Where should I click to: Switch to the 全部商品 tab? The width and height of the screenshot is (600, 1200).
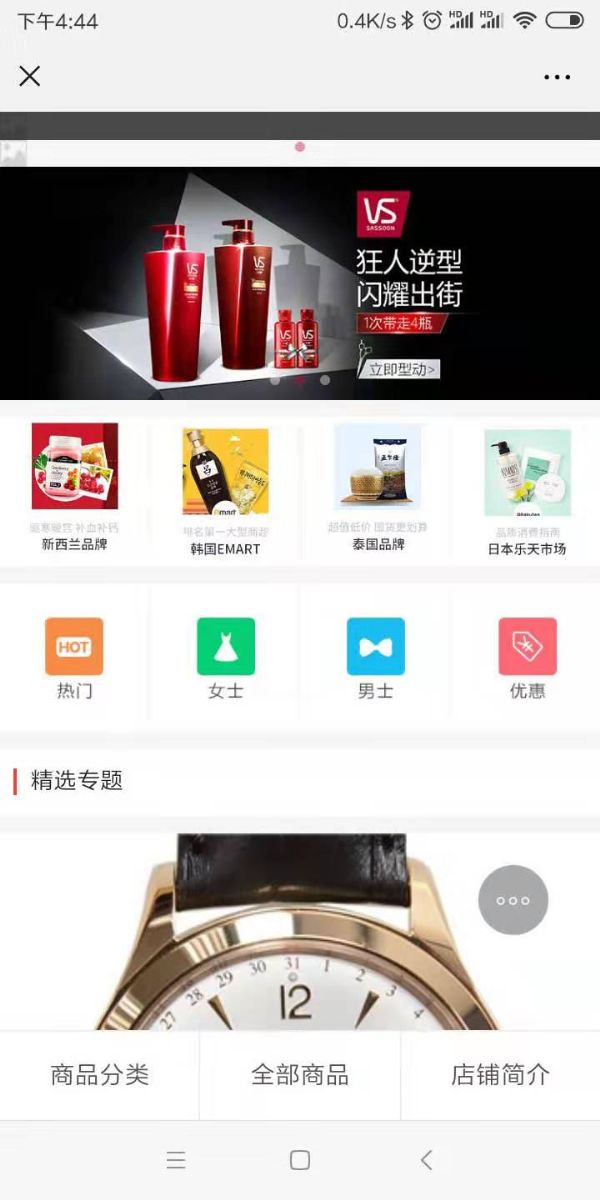[300, 1075]
